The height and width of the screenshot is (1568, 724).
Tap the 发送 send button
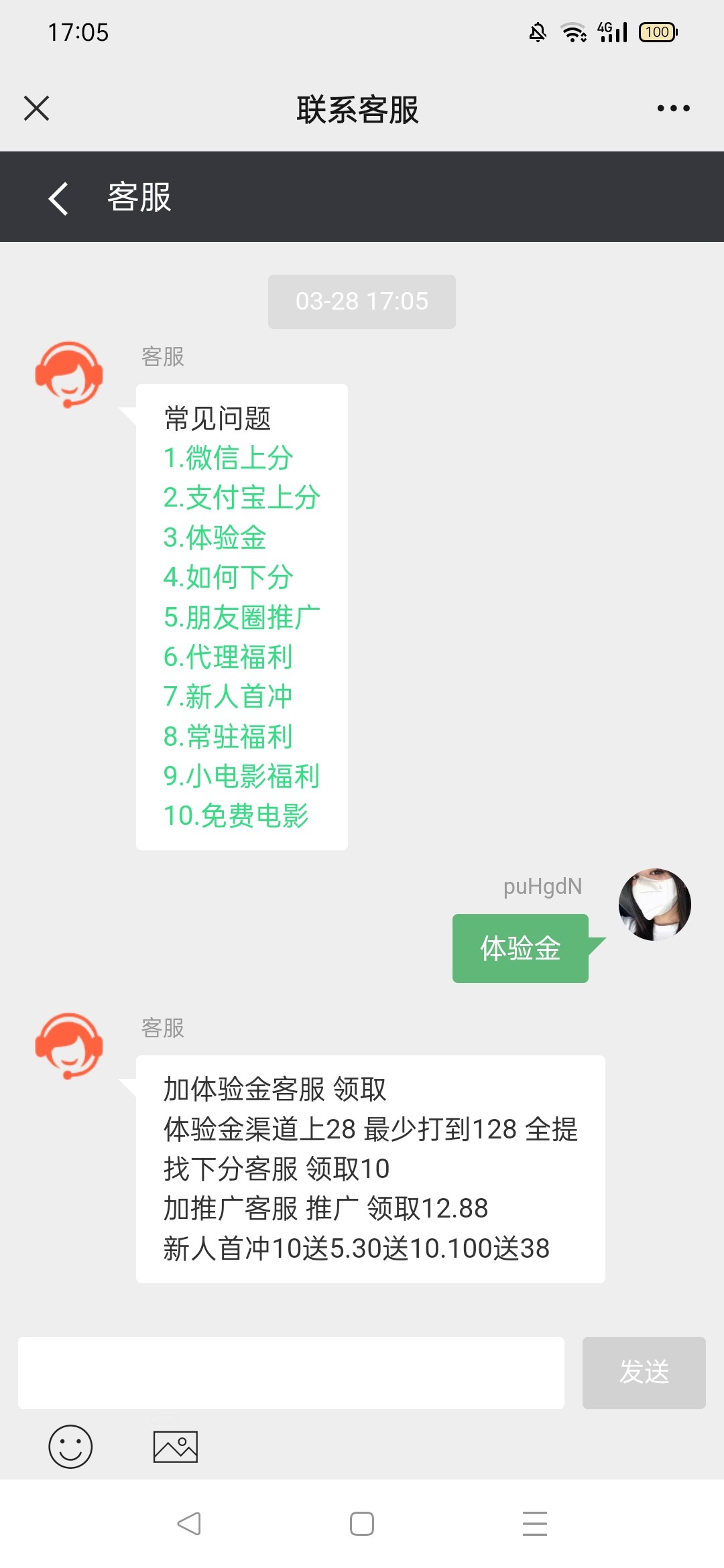click(644, 1373)
